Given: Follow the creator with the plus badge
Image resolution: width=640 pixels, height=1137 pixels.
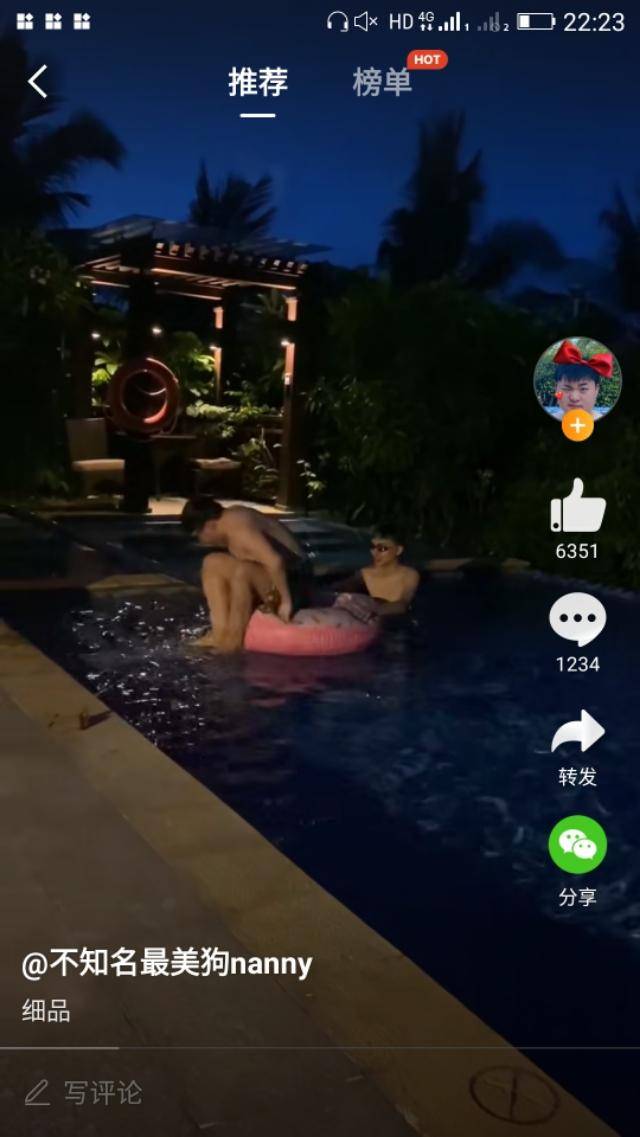Looking at the screenshot, I should (577, 426).
